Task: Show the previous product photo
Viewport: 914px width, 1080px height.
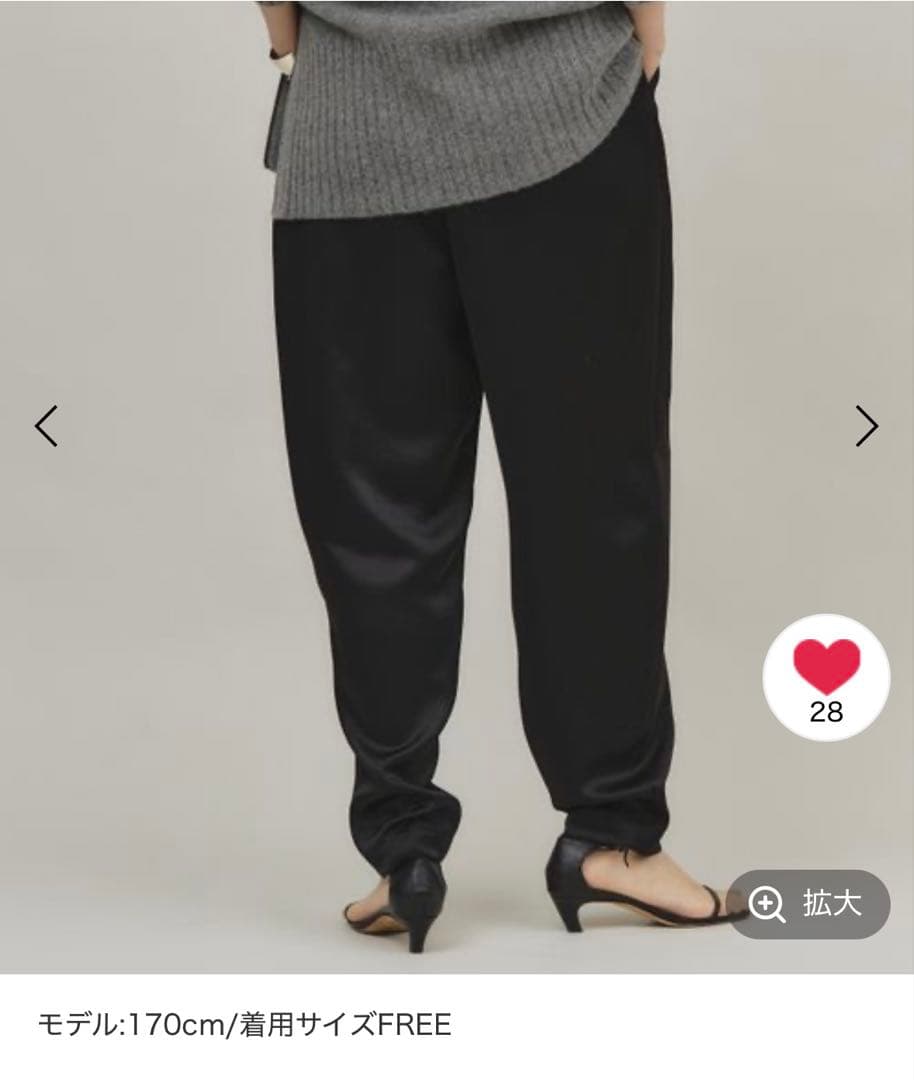Action: point(46,426)
